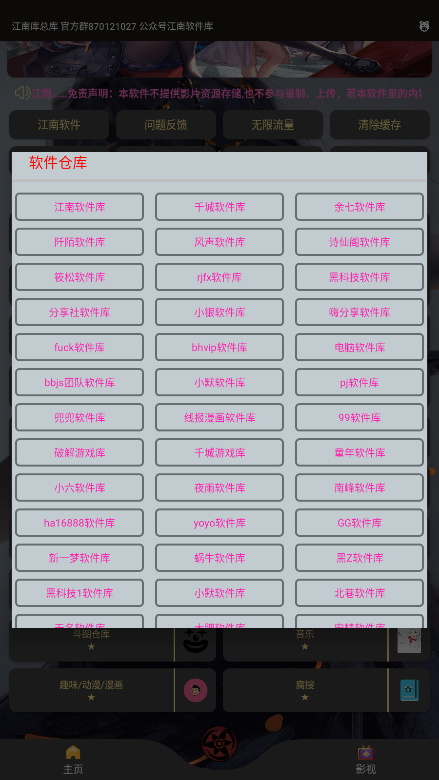
Task: Choose 风声软件库
Action: [x=219, y=242]
